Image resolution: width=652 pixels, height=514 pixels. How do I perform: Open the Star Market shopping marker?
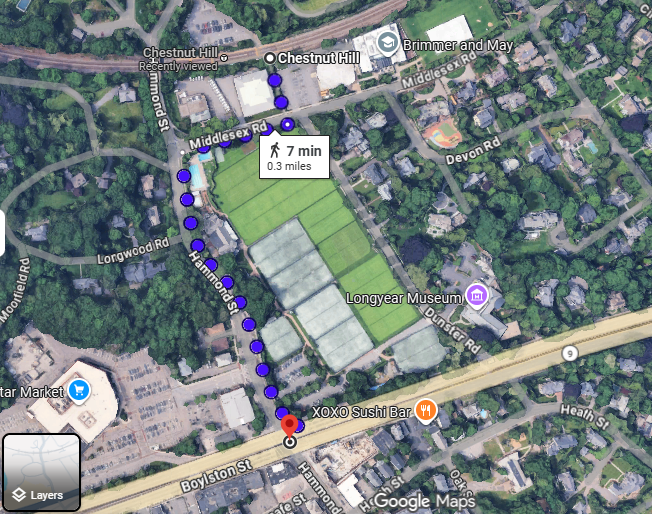(x=78, y=392)
